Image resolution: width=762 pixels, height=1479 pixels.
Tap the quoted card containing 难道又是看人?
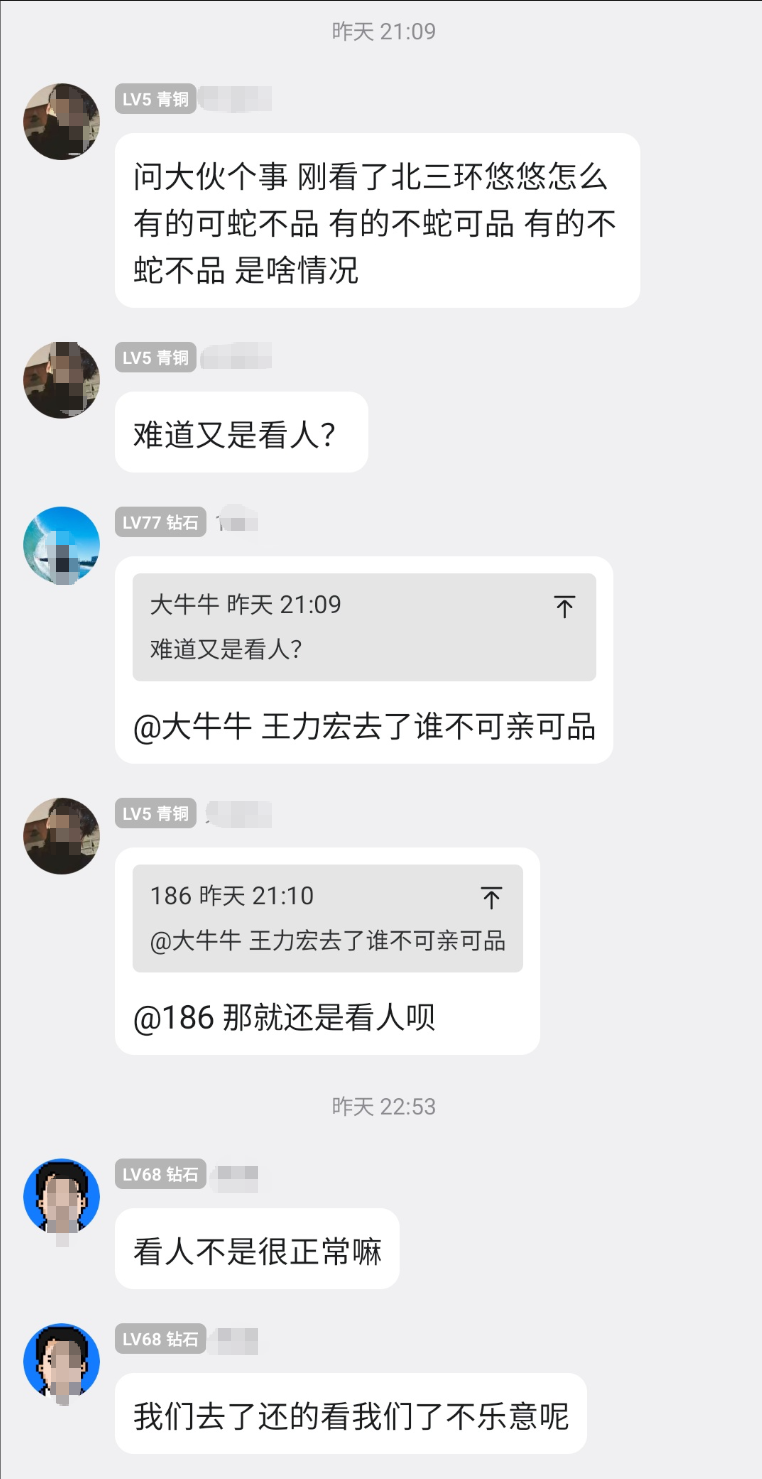pos(363,626)
